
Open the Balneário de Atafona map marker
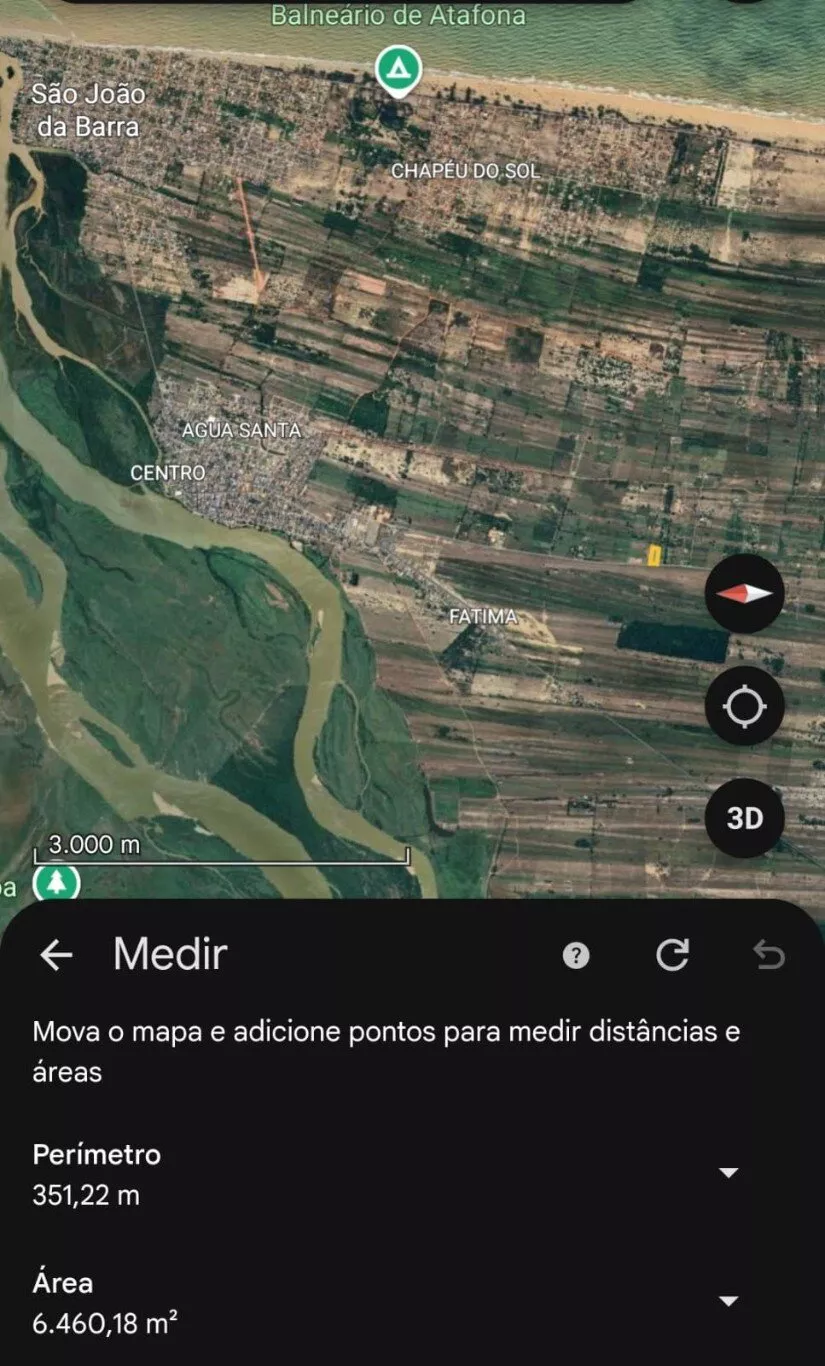tap(399, 70)
